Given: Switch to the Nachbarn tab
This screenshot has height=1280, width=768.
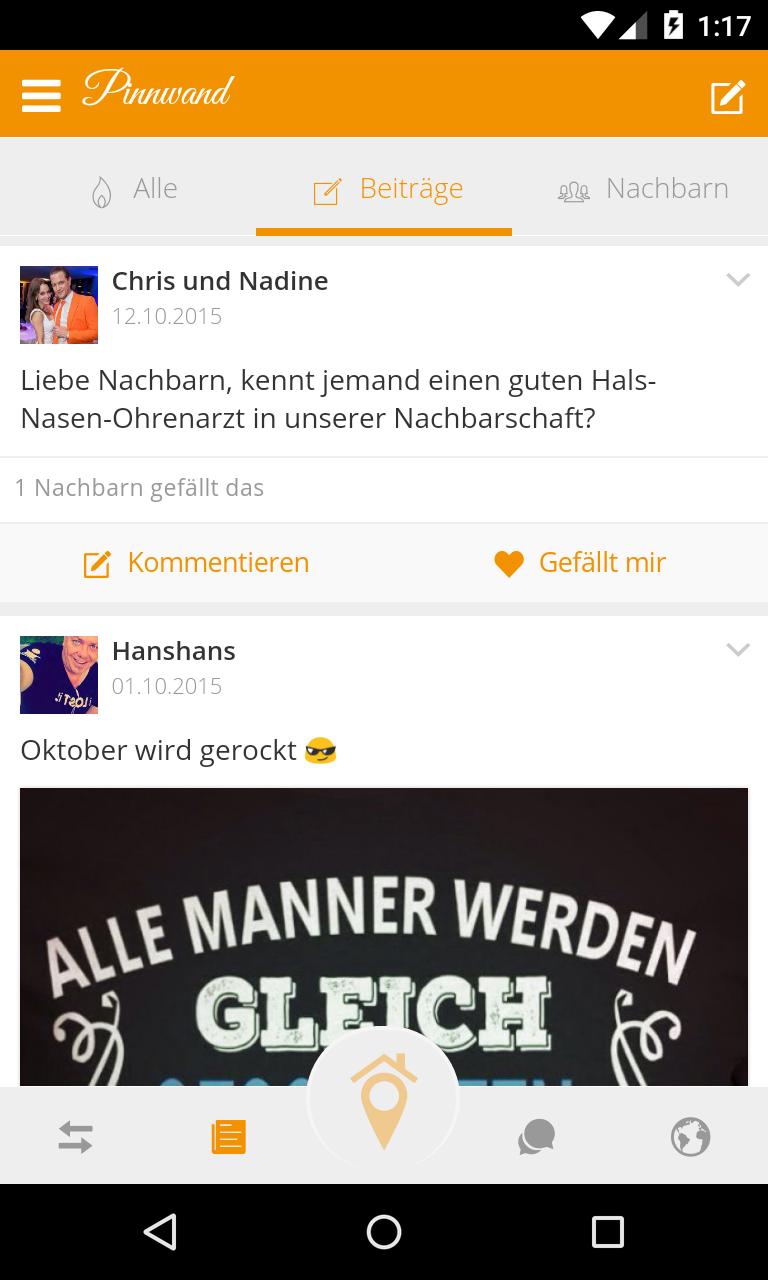Looking at the screenshot, I should (x=643, y=189).
